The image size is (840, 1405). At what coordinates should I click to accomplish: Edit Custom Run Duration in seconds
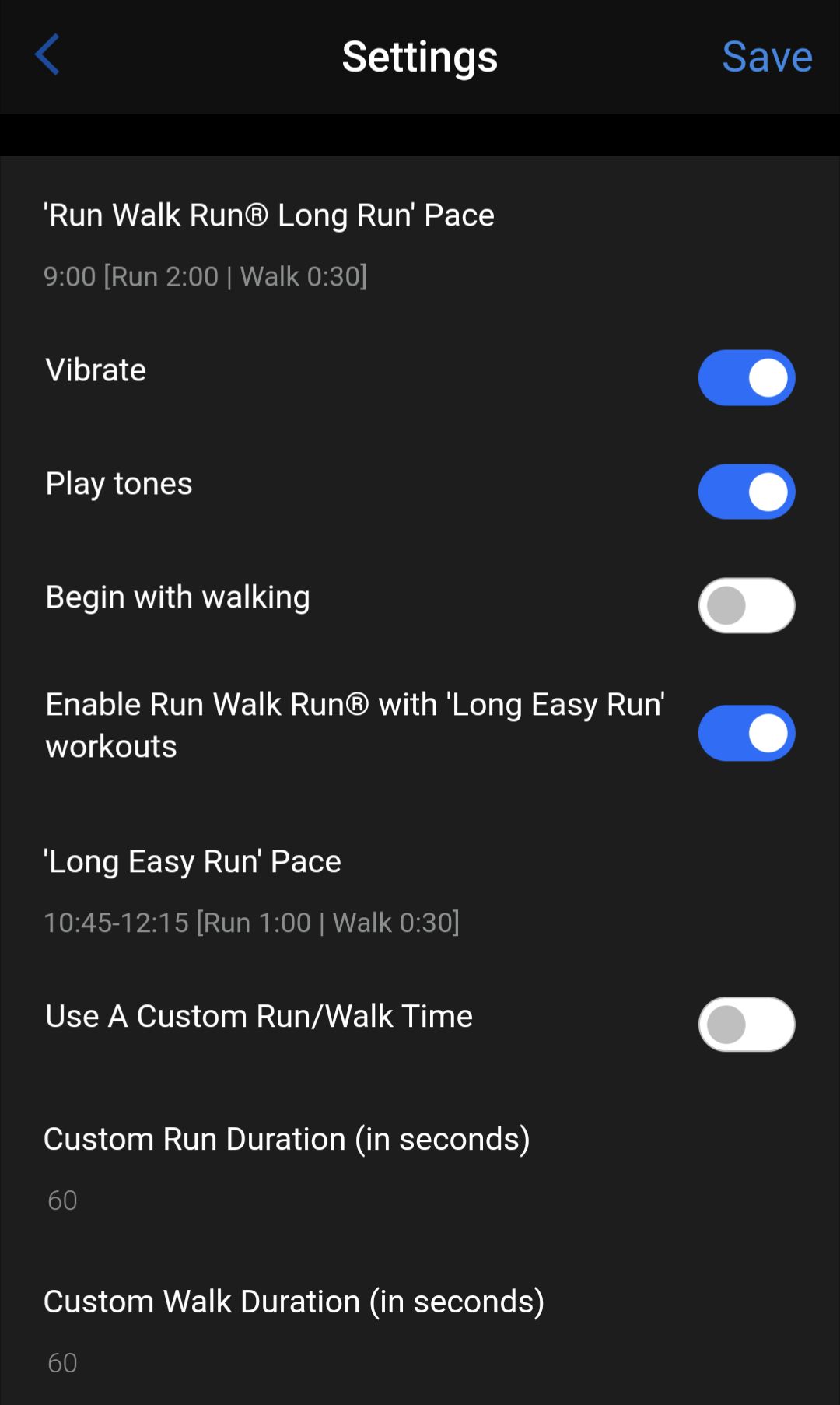420,1168
